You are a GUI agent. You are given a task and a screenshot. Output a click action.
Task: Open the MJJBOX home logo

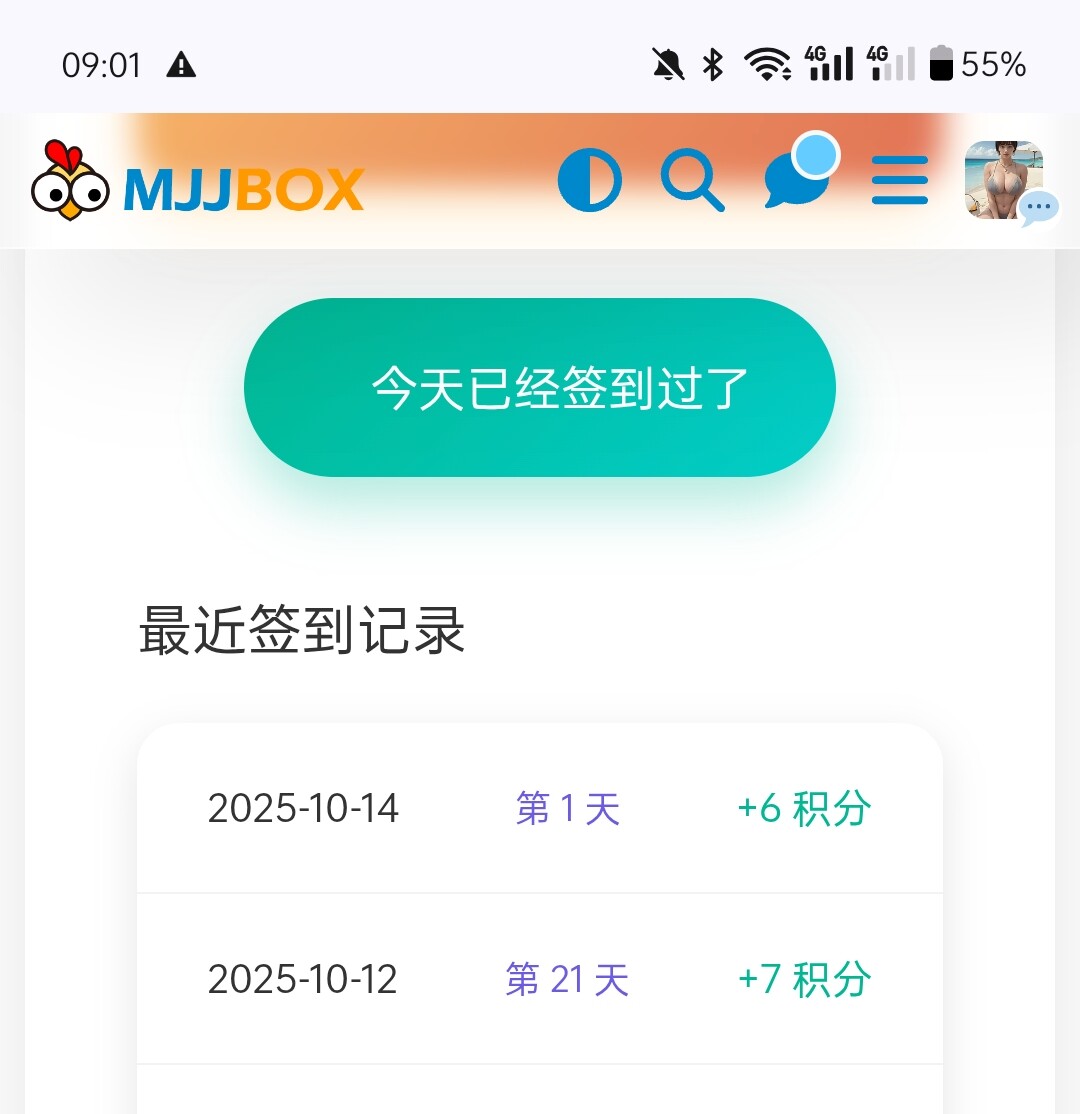(x=198, y=184)
